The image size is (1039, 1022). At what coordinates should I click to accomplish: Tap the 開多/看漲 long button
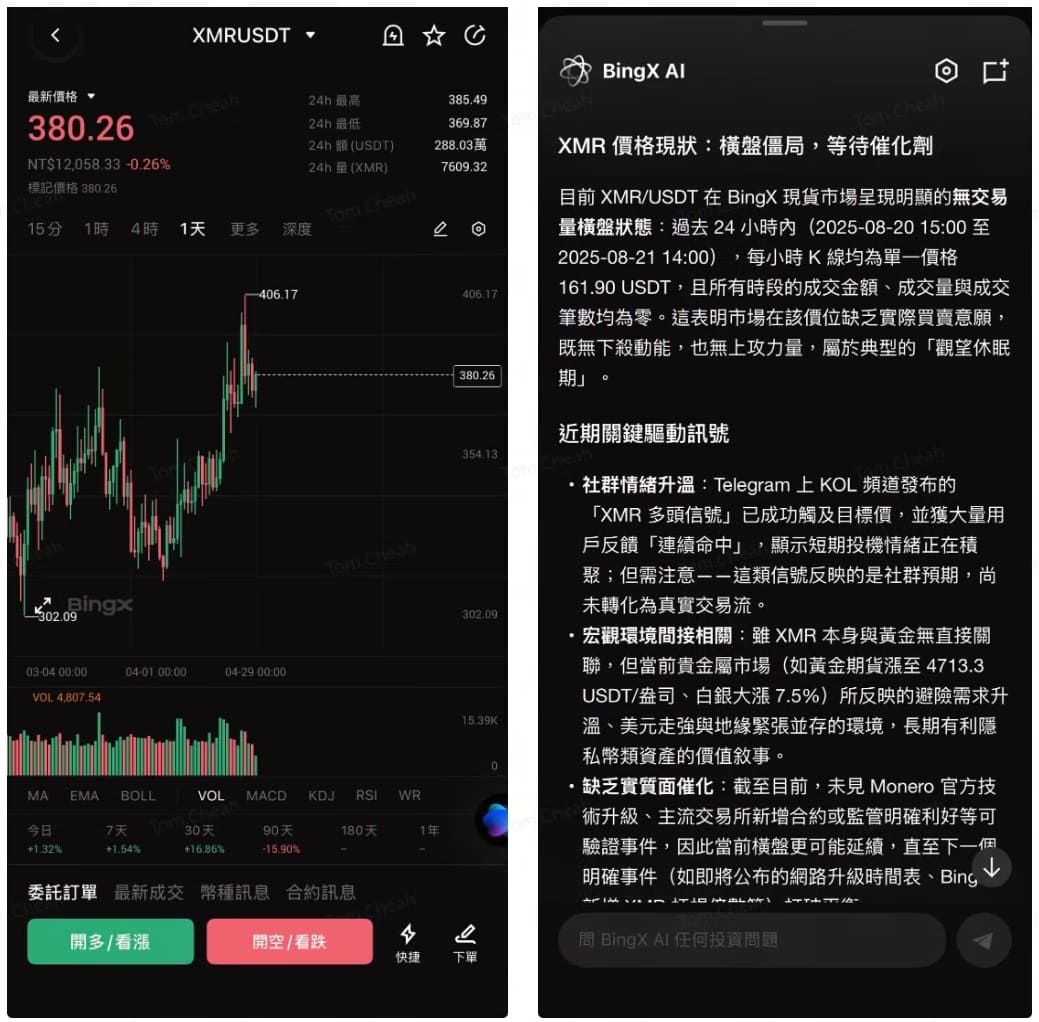point(110,941)
